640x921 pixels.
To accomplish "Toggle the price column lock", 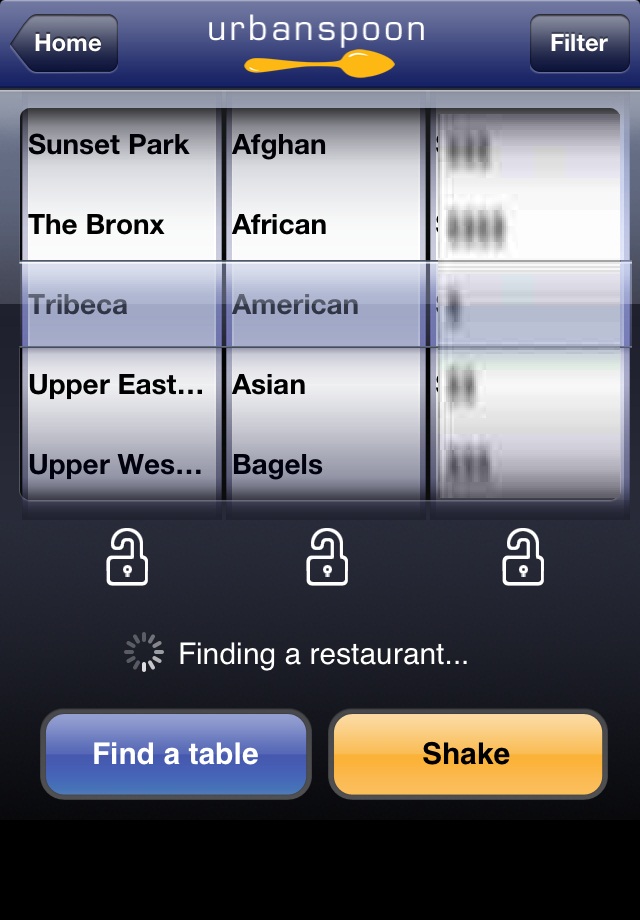I will pos(522,558).
